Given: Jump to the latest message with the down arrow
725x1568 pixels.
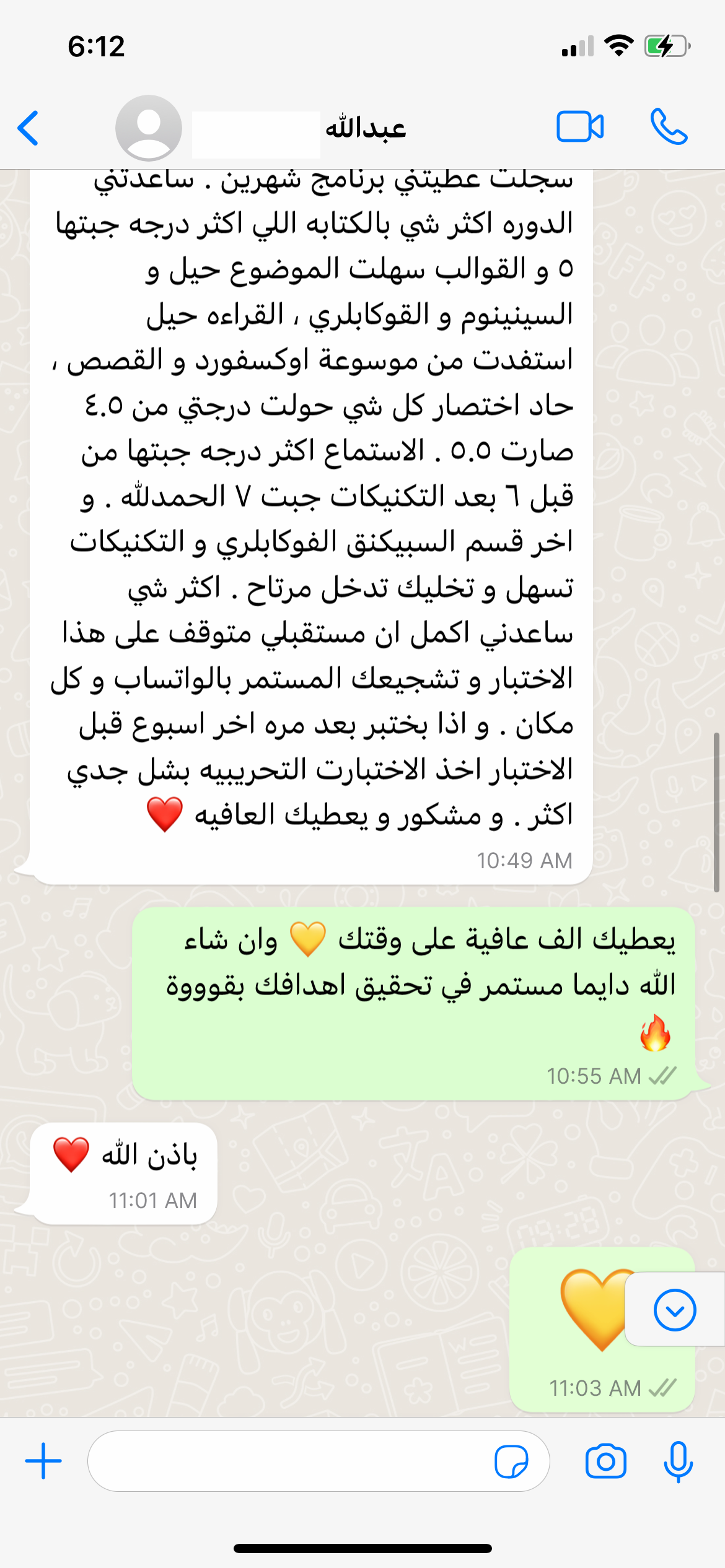Looking at the screenshot, I should [x=674, y=1309].
